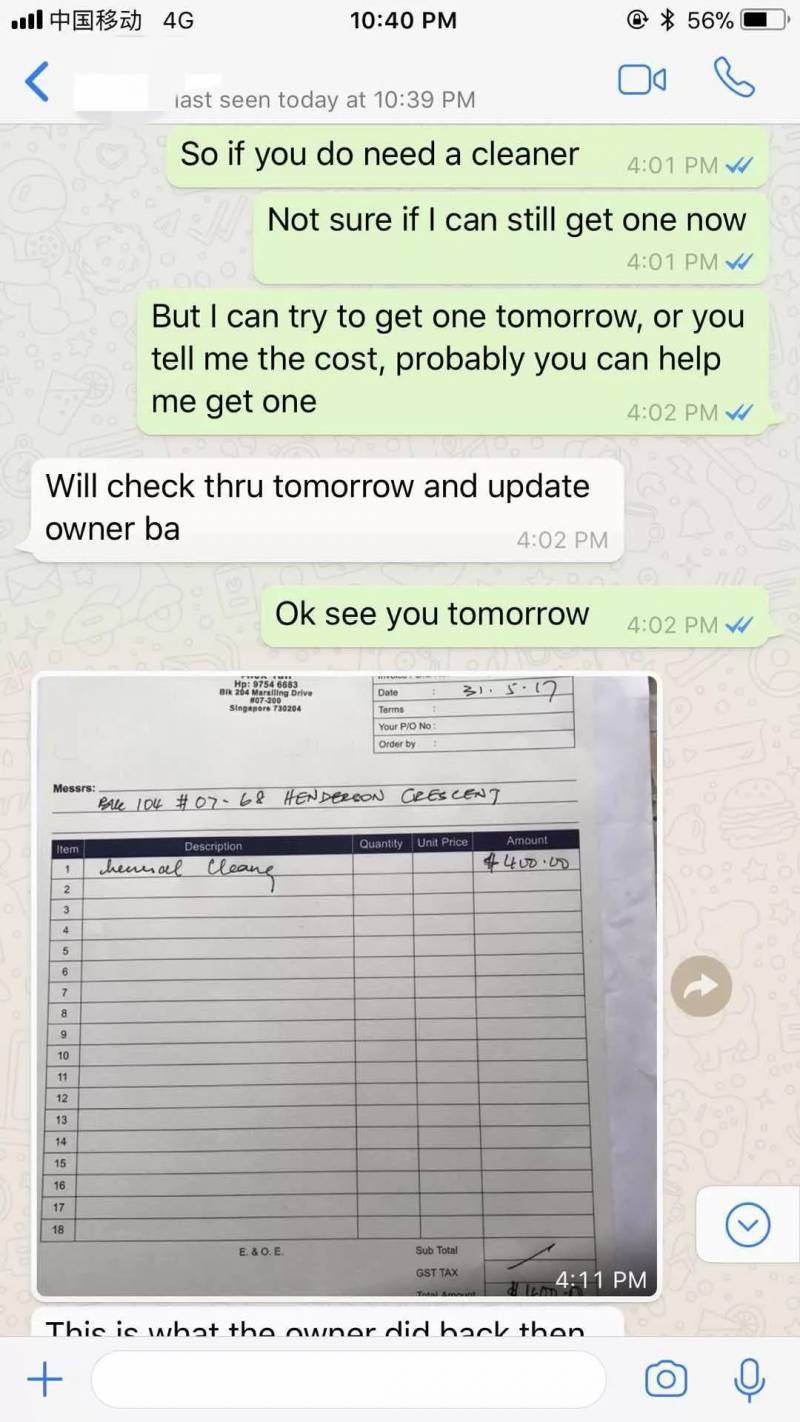Forward the invoice photo

[701, 987]
